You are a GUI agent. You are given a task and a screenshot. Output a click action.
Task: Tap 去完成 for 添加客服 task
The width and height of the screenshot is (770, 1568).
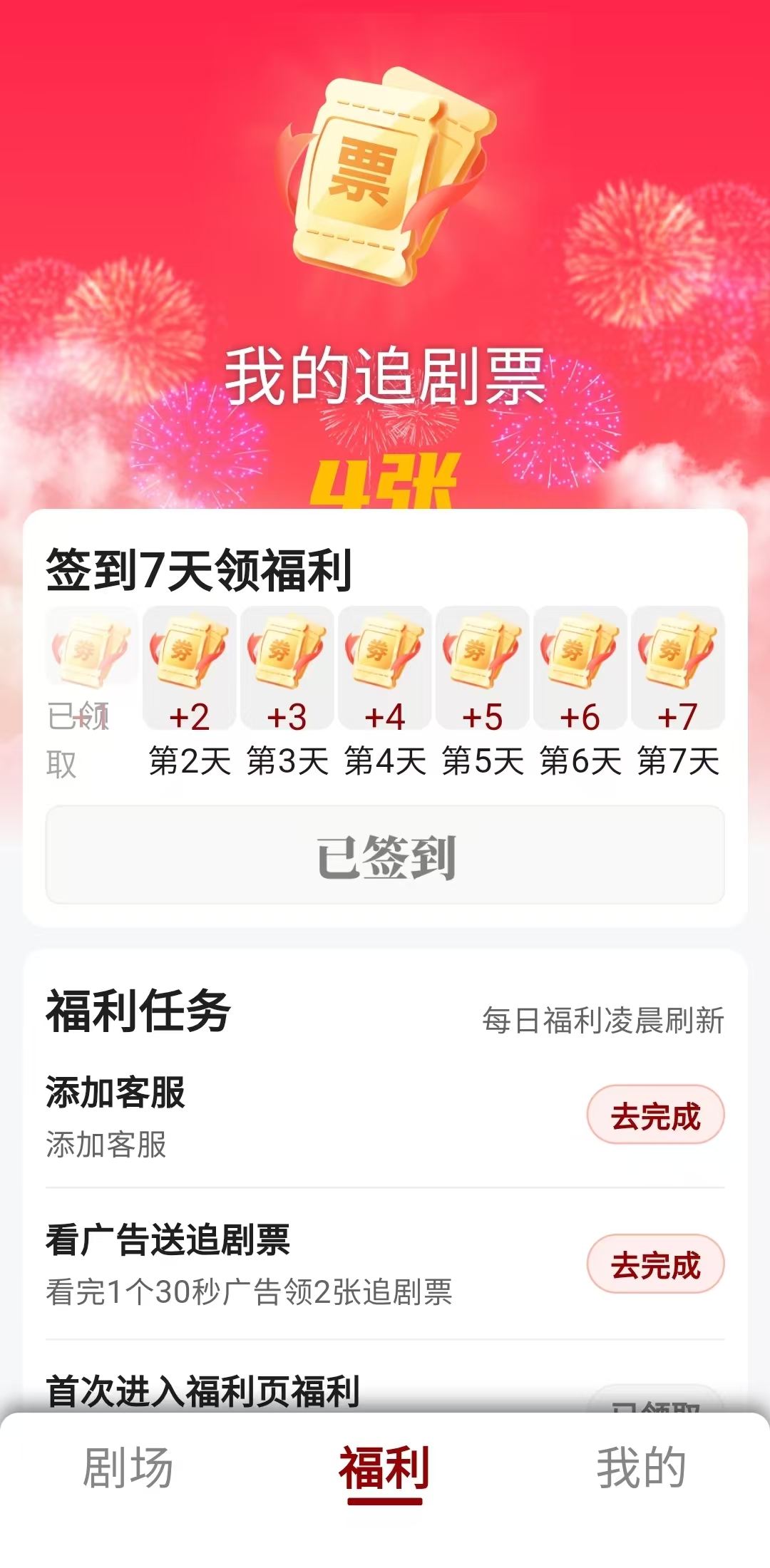[655, 1115]
